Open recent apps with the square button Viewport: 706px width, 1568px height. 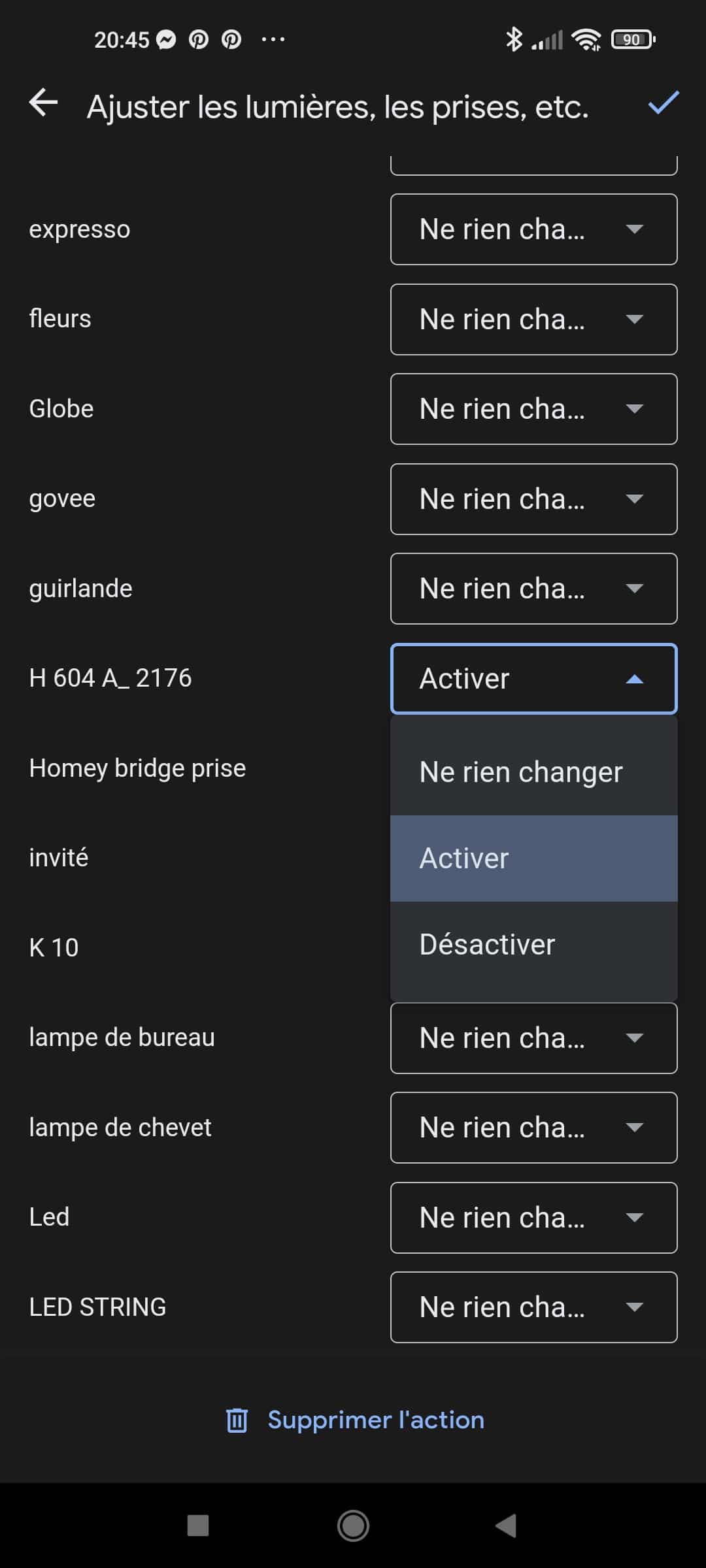tap(198, 1526)
